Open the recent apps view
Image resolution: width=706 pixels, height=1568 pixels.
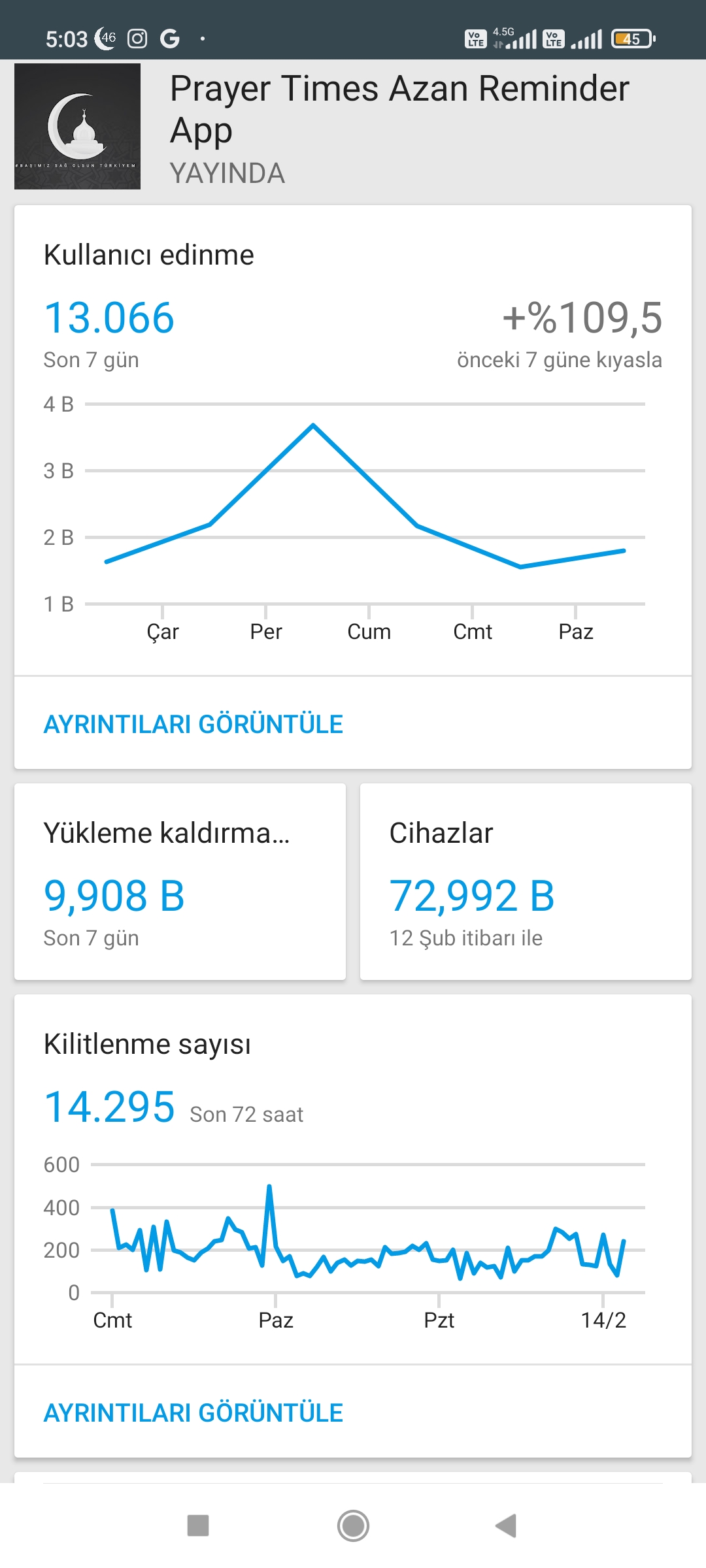point(198,1526)
